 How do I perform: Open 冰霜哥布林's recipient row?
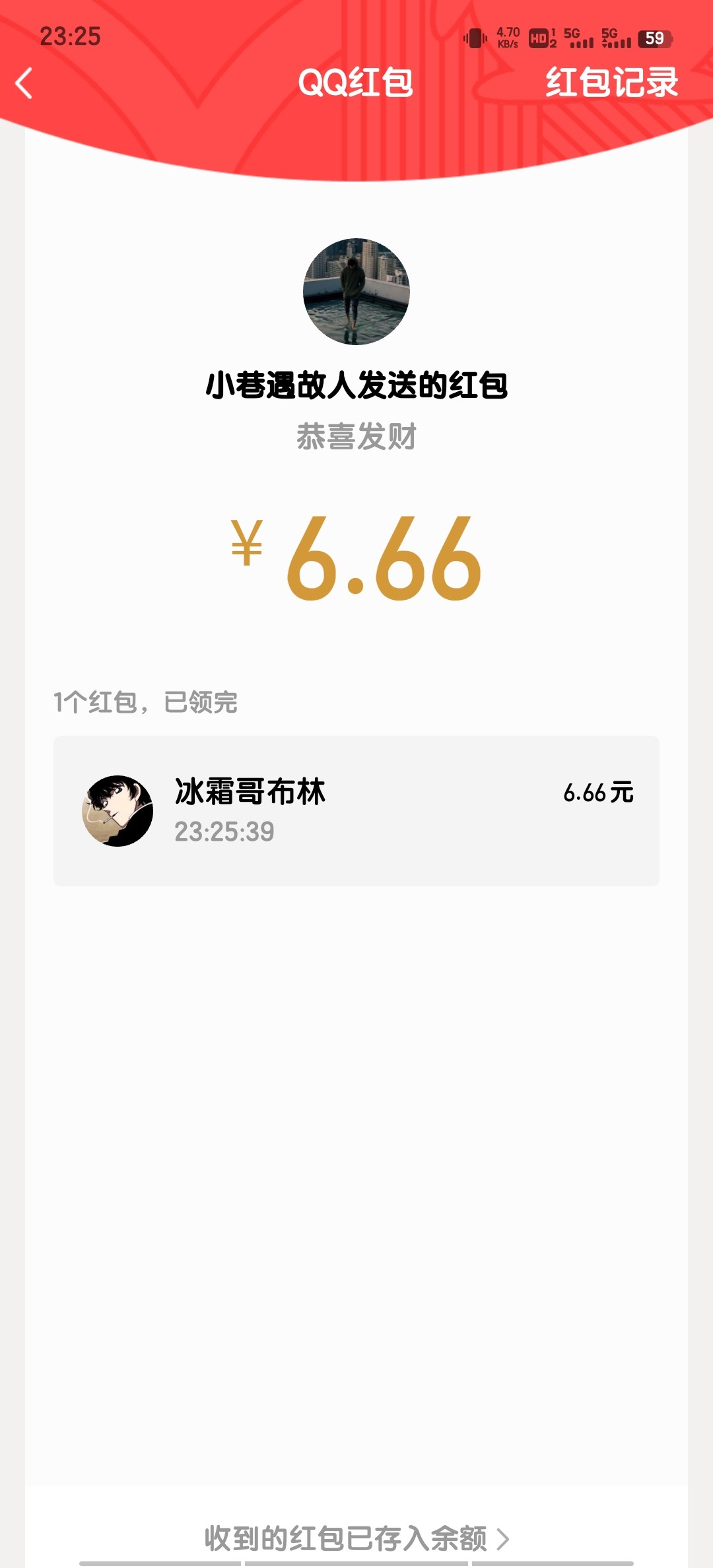pyautogui.click(x=356, y=810)
